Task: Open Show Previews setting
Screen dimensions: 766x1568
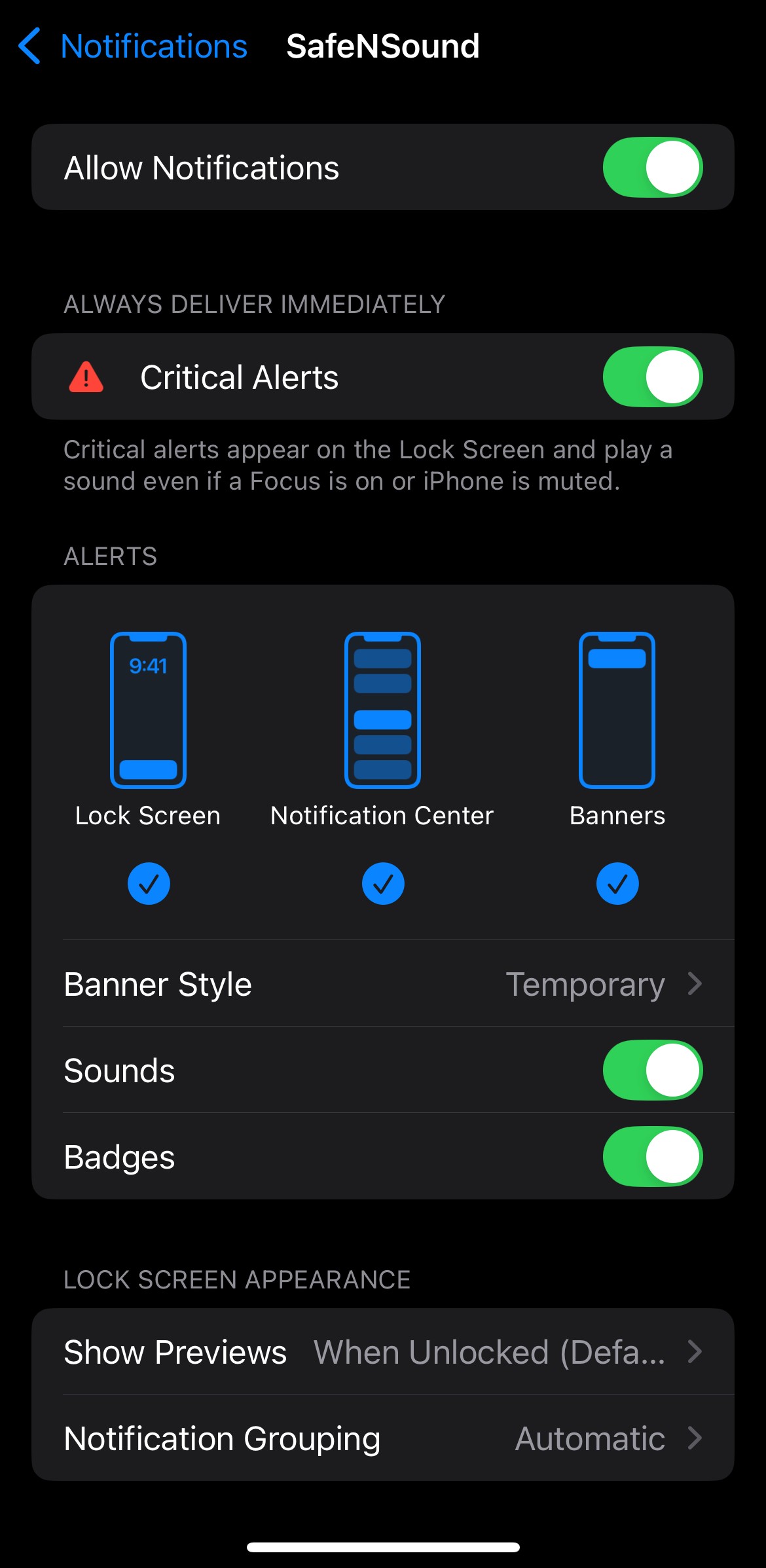Action: (x=383, y=1352)
